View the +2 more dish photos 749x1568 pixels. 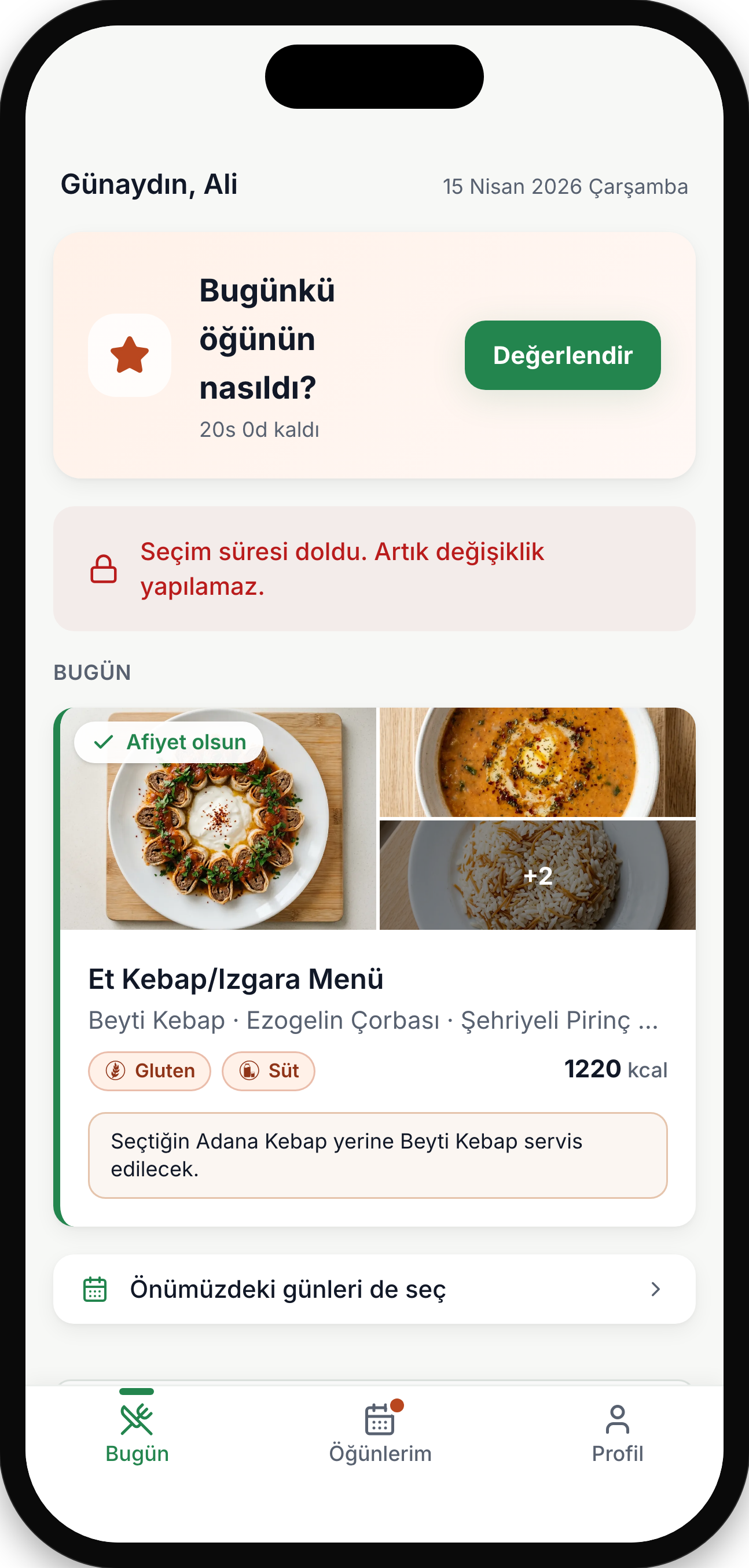coord(537,875)
